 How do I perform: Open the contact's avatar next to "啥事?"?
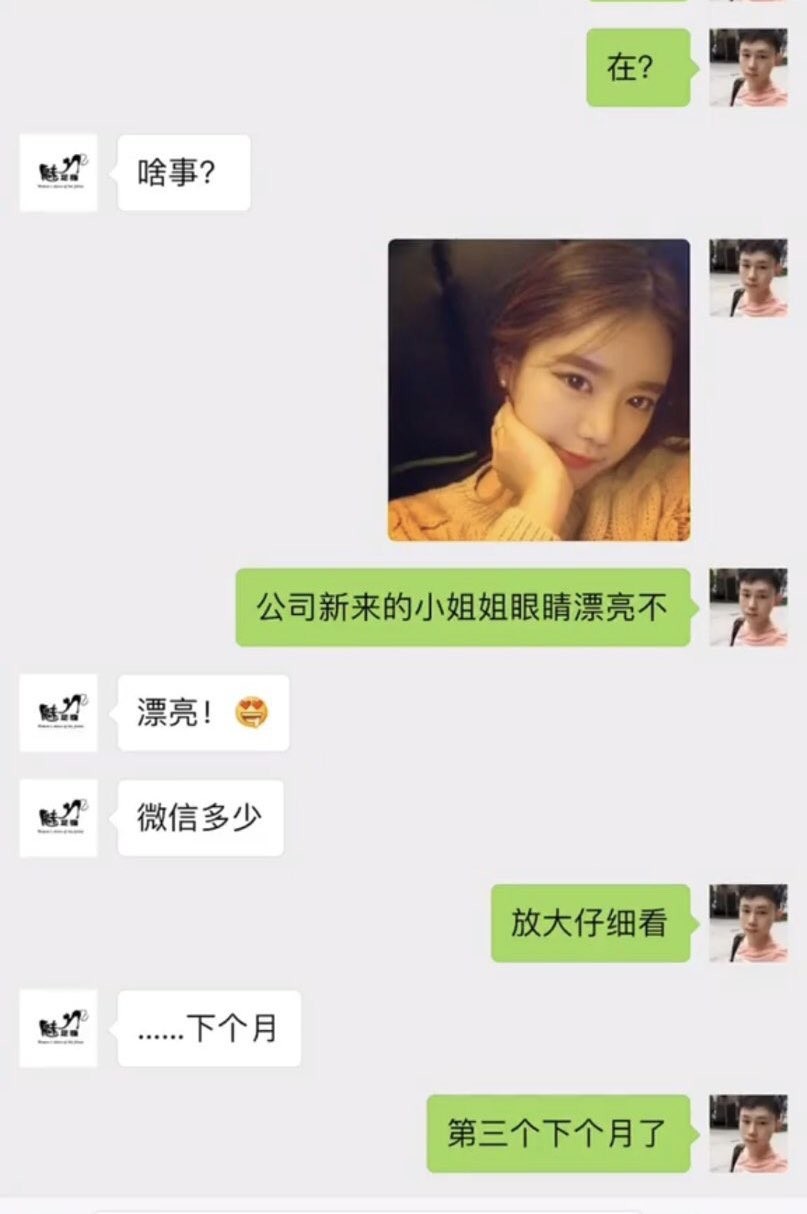[59, 173]
